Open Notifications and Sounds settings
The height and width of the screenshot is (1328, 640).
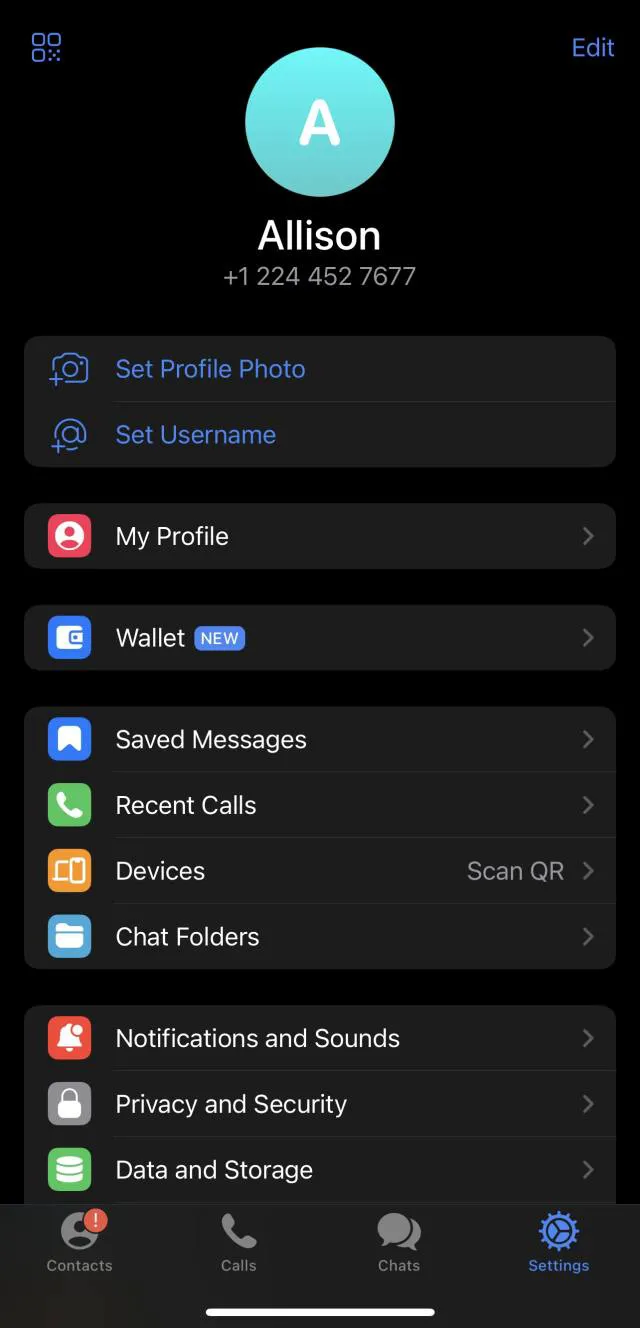[320, 1038]
